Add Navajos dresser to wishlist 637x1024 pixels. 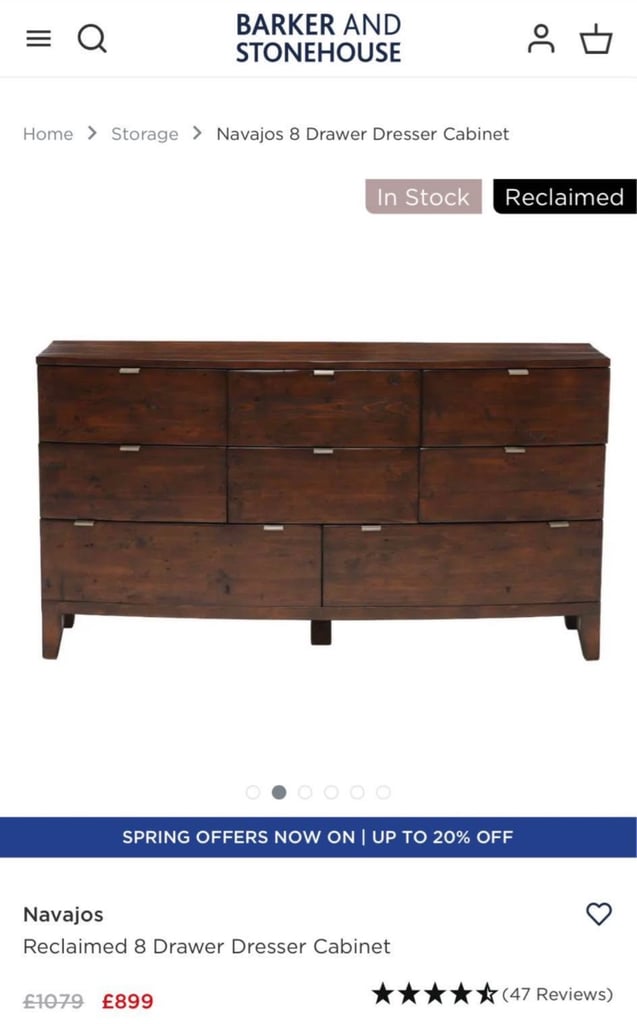coord(598,914)
